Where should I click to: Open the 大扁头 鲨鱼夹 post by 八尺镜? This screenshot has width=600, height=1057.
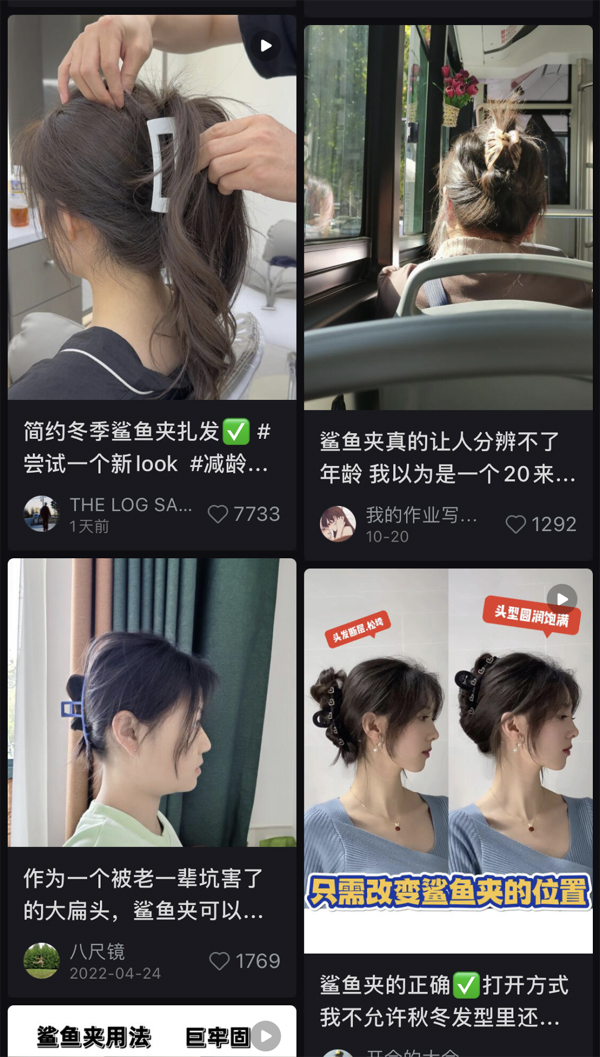pos(152,702)
